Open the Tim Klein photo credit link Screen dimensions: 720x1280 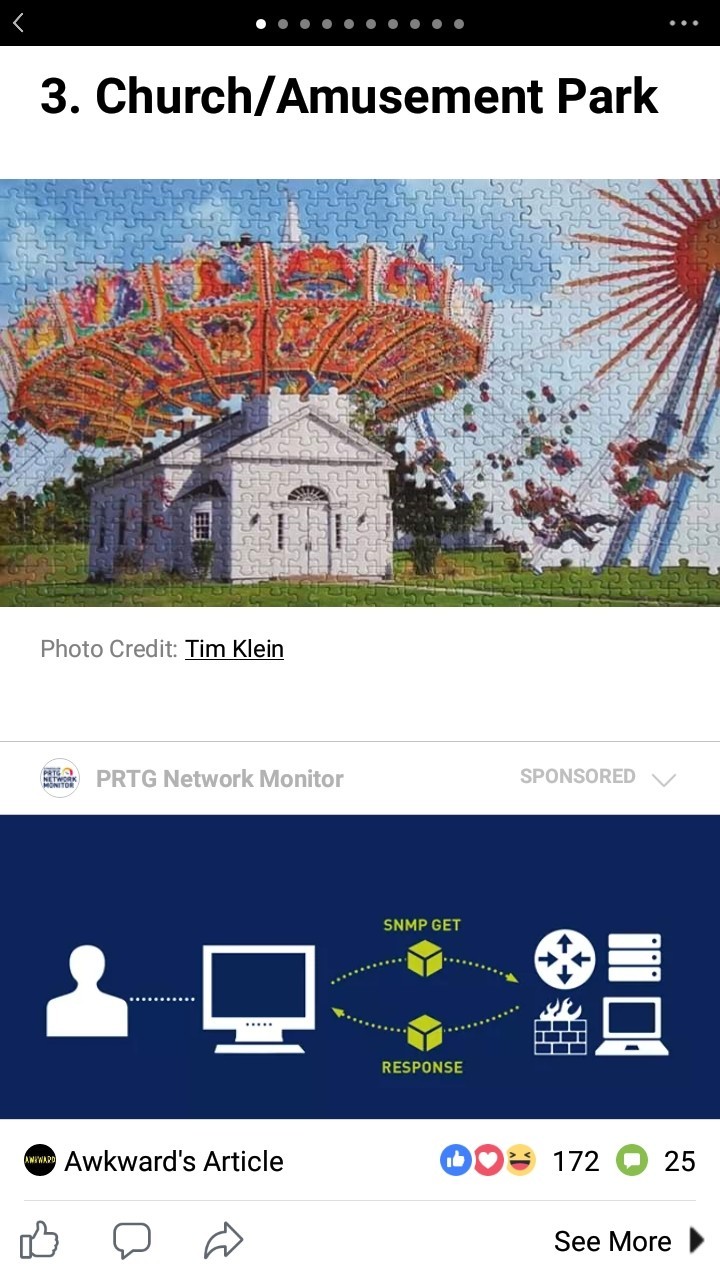click(x=234, y=649)
